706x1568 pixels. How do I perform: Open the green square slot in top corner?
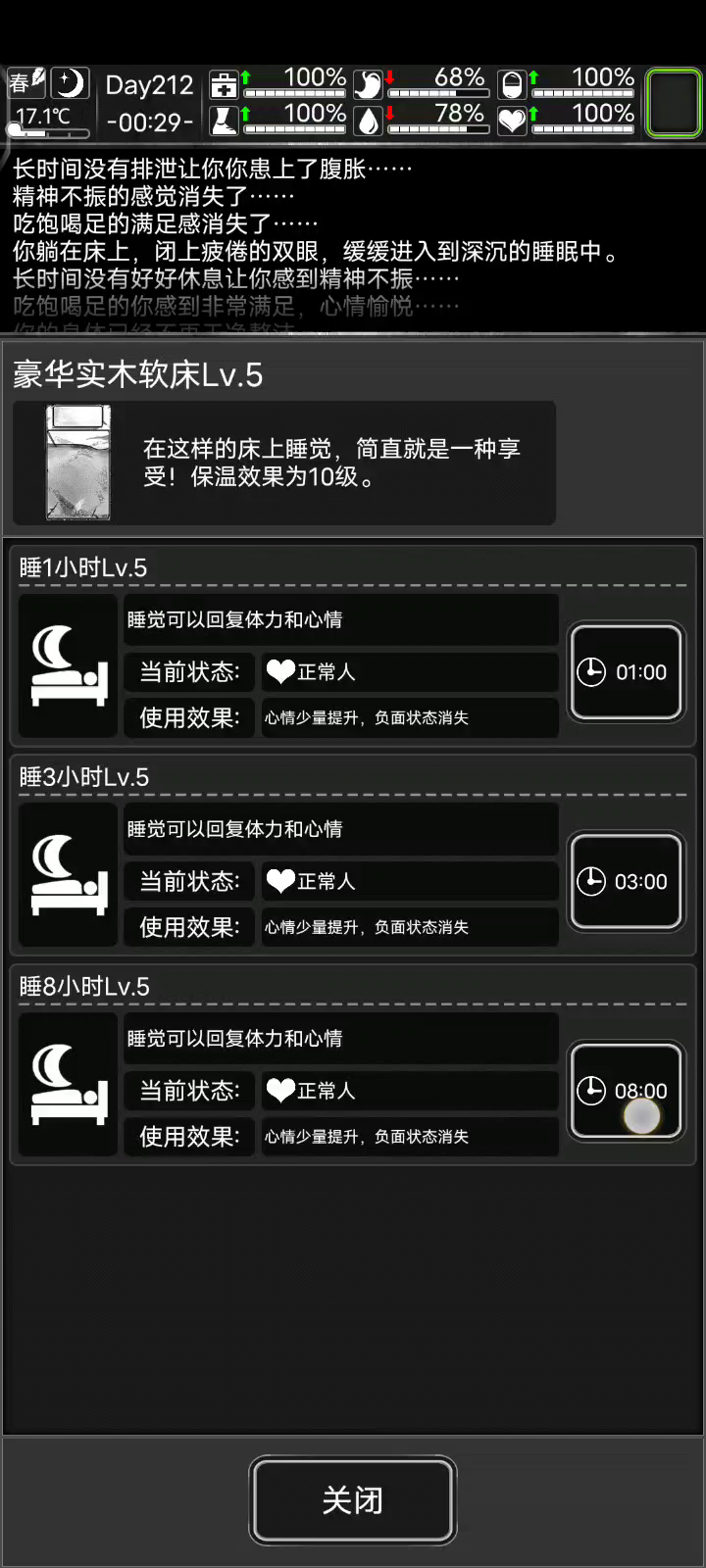coord(673,102)
